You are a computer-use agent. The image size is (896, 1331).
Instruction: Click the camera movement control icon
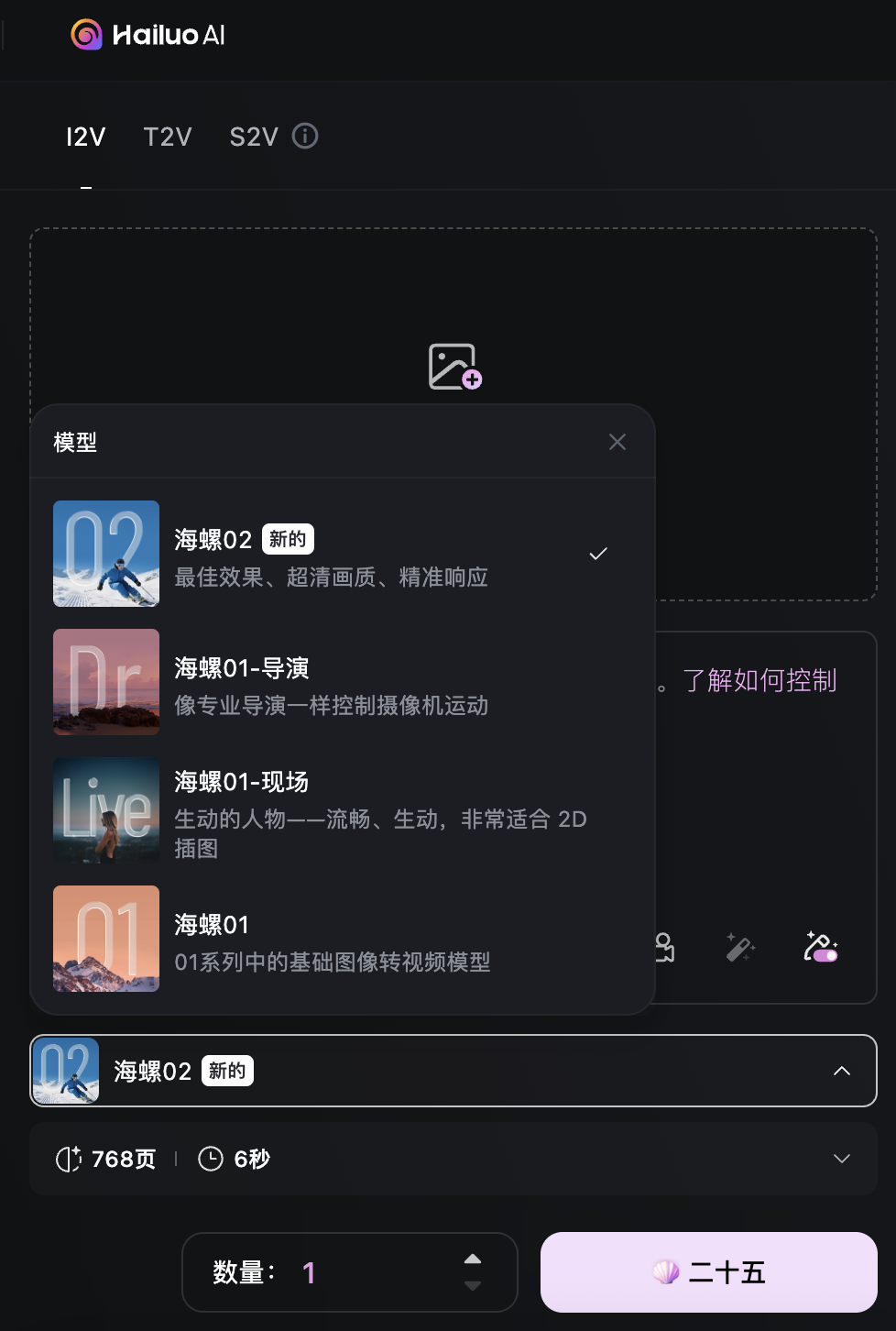tap(662, 949)
